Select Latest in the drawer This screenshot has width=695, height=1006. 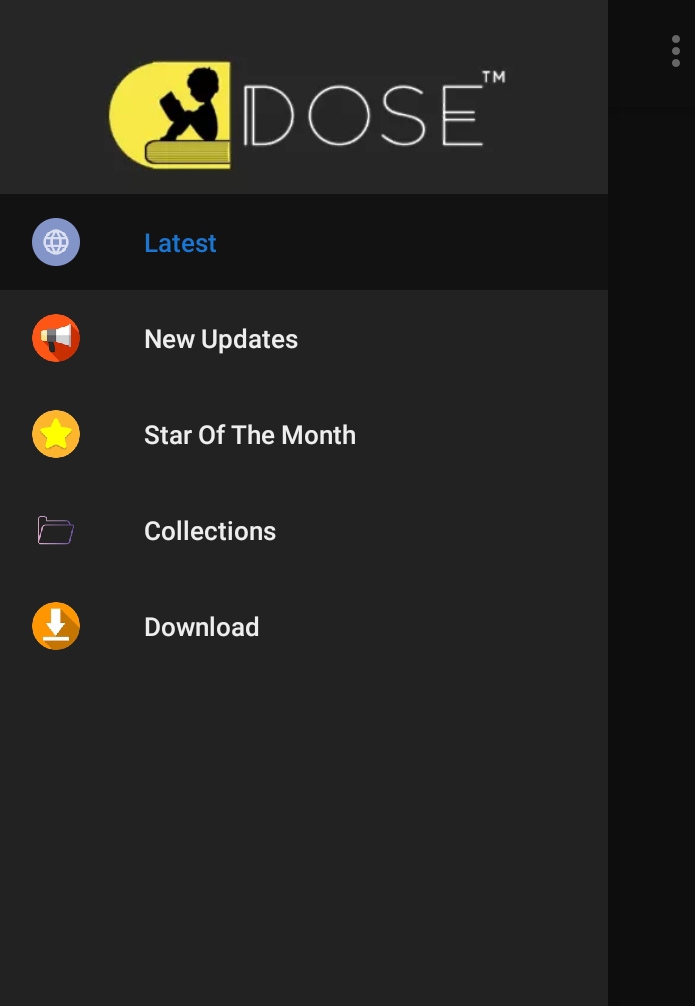[x=180, y=243]
